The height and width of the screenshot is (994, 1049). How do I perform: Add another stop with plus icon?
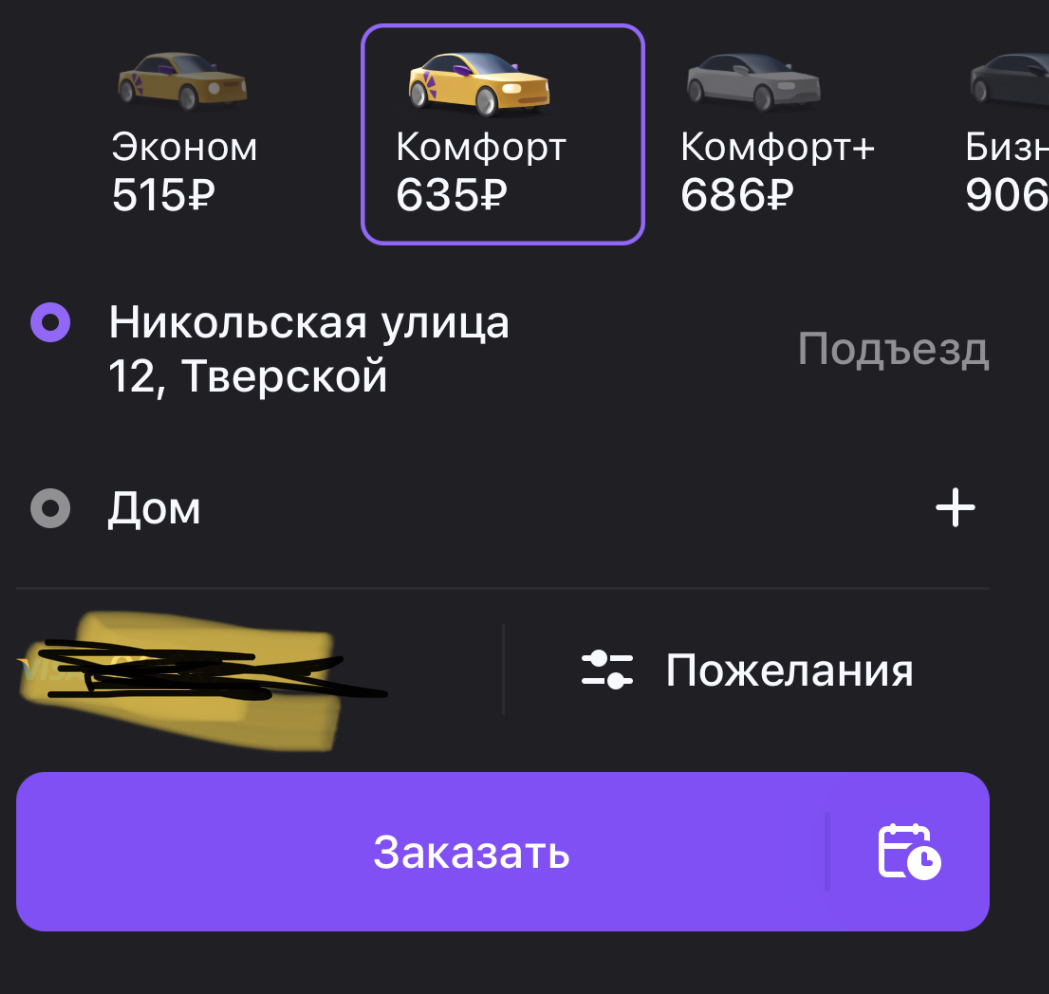954,508
